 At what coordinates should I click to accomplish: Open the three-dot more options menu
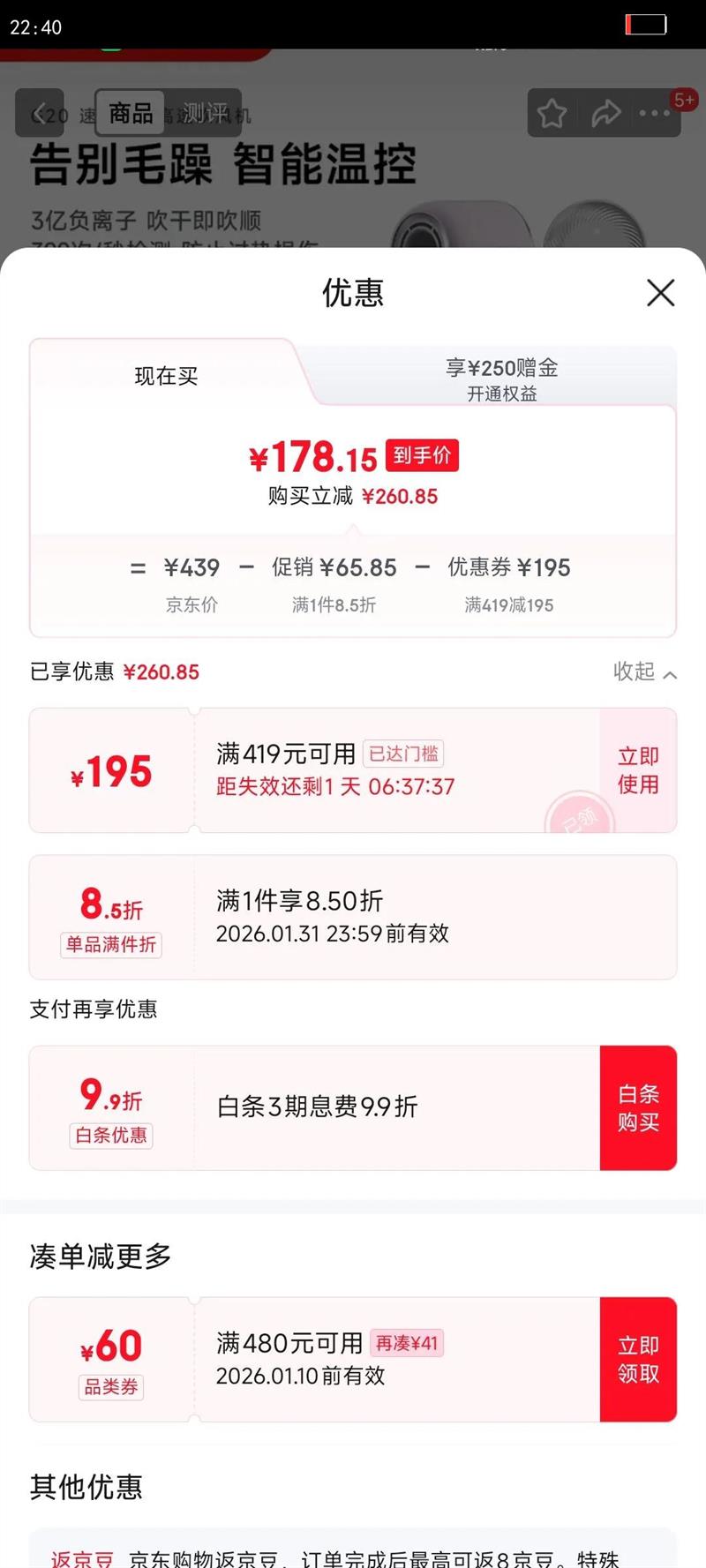point(654,113)
